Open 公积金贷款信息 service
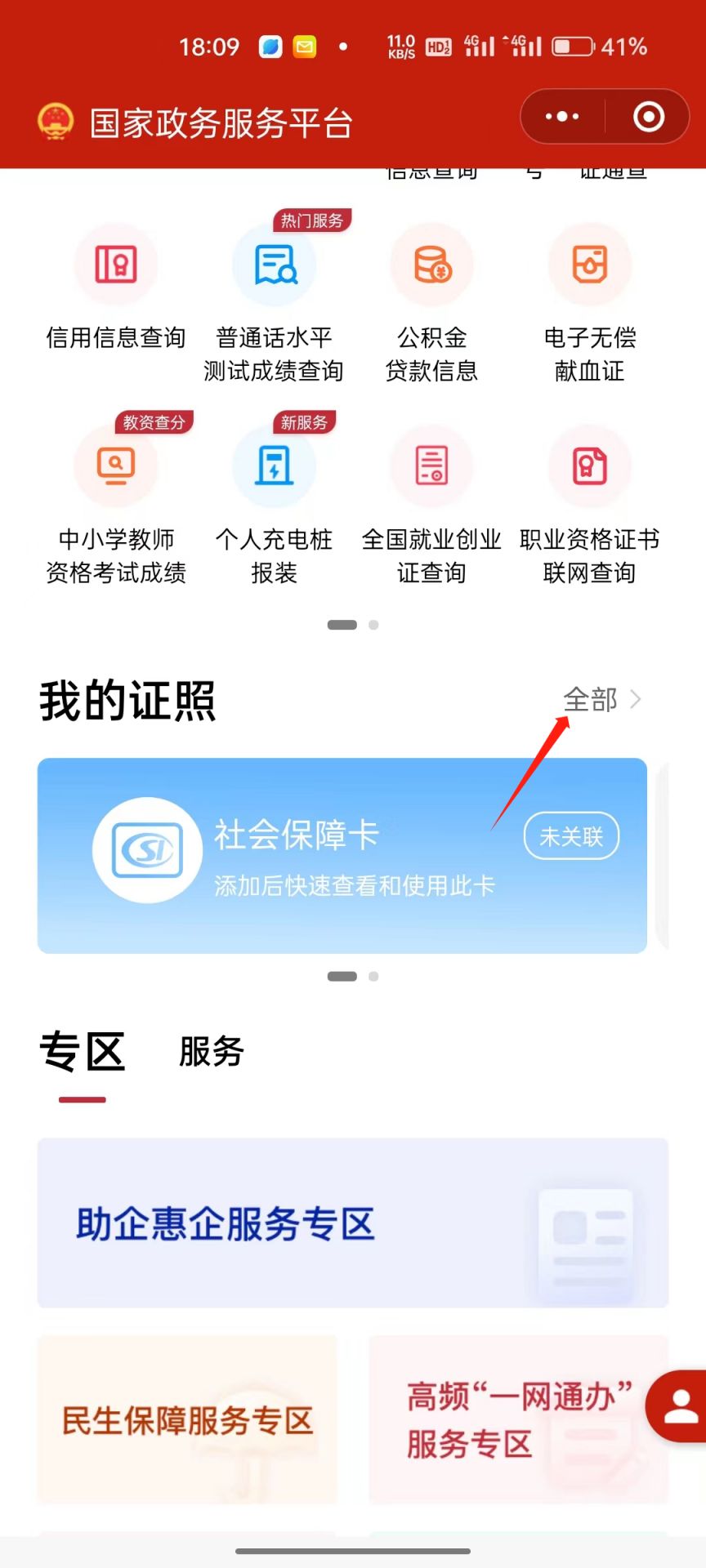The width and height of the screenshot is (706, 1568). [x=431, y=302]
